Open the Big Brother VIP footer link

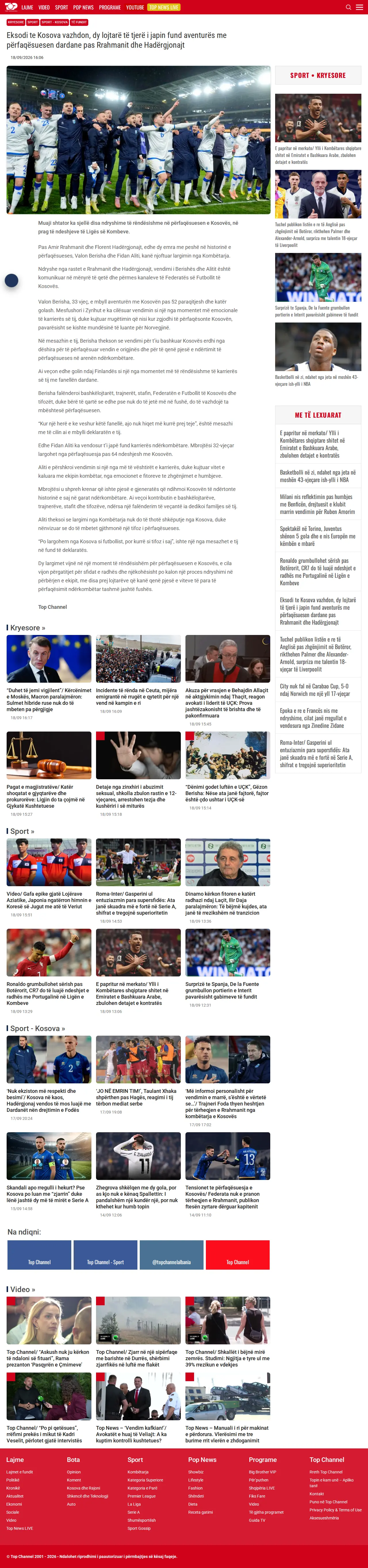[x=262, y=1472]
